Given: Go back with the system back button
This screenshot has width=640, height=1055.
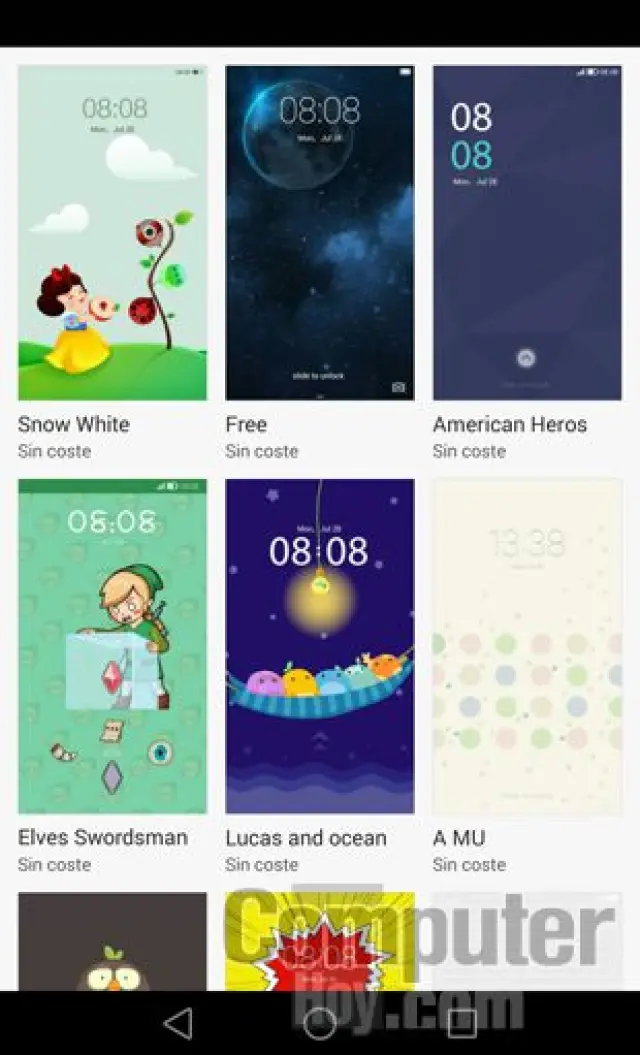Looking at the screenshot, I should [x=178, y=1023].
